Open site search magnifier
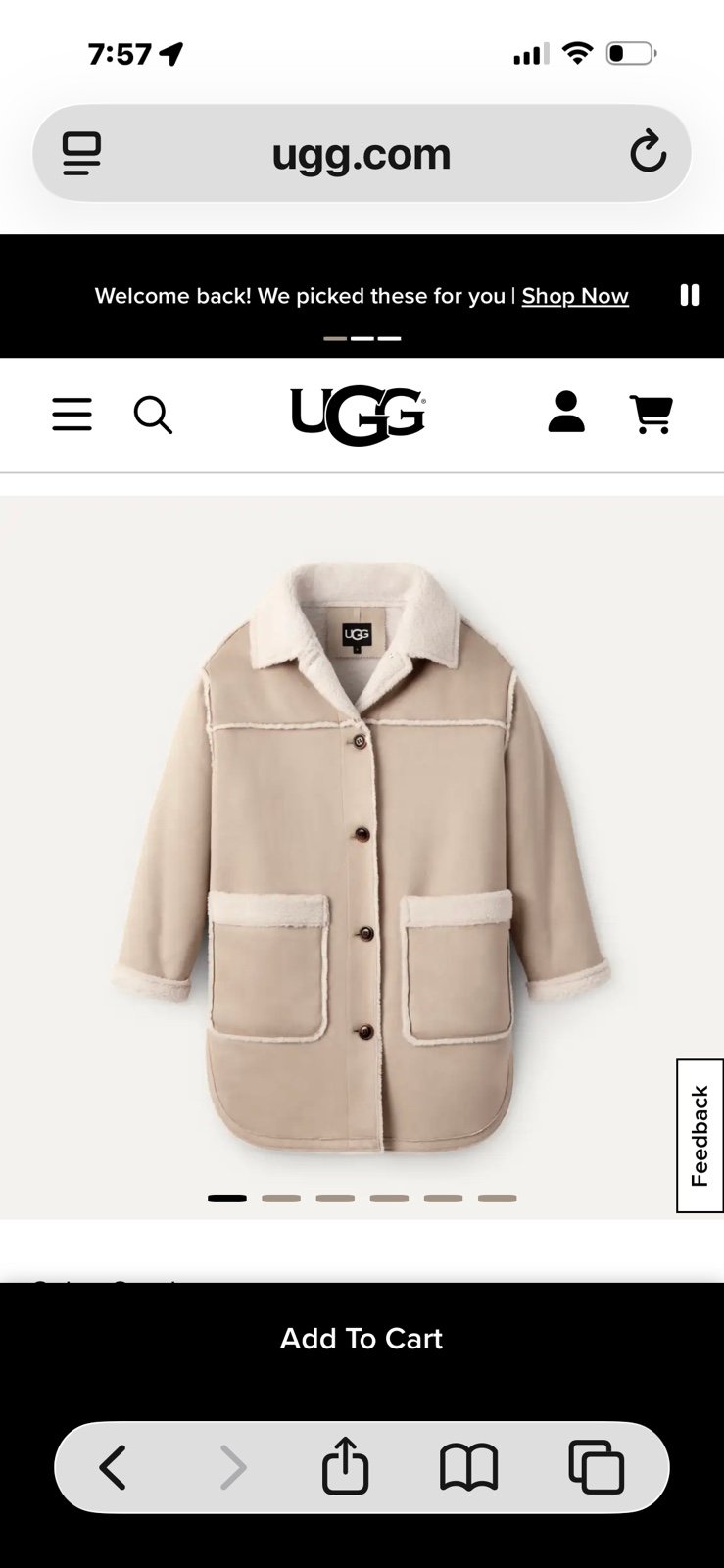Image resolution: width=724 pixels, height=1568 pixels. [x=153, y=415]
